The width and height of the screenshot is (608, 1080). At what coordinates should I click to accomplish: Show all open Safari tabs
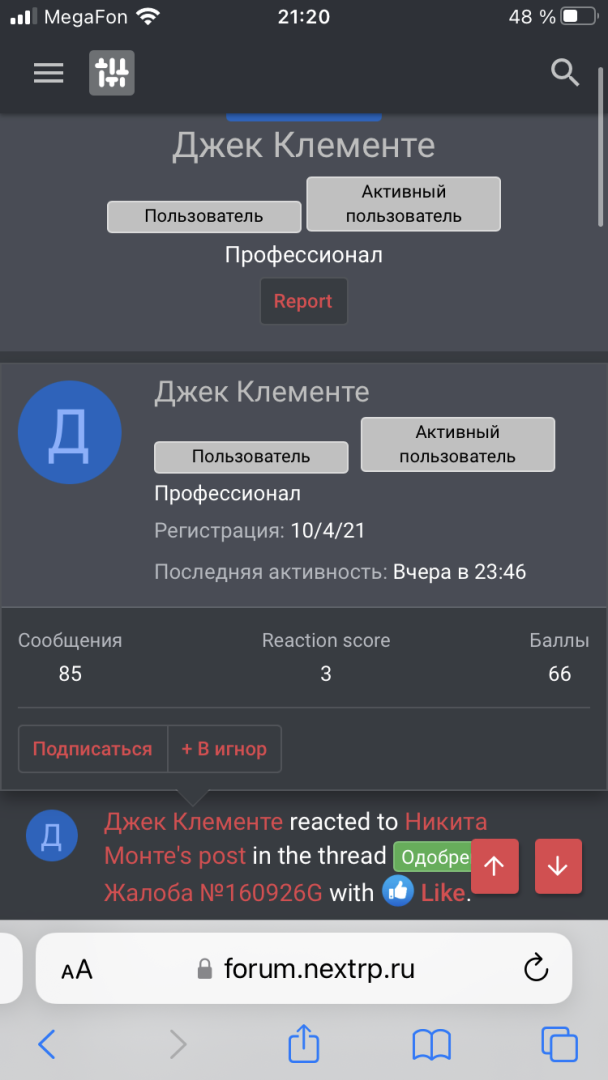click(x=559, y=1045)
